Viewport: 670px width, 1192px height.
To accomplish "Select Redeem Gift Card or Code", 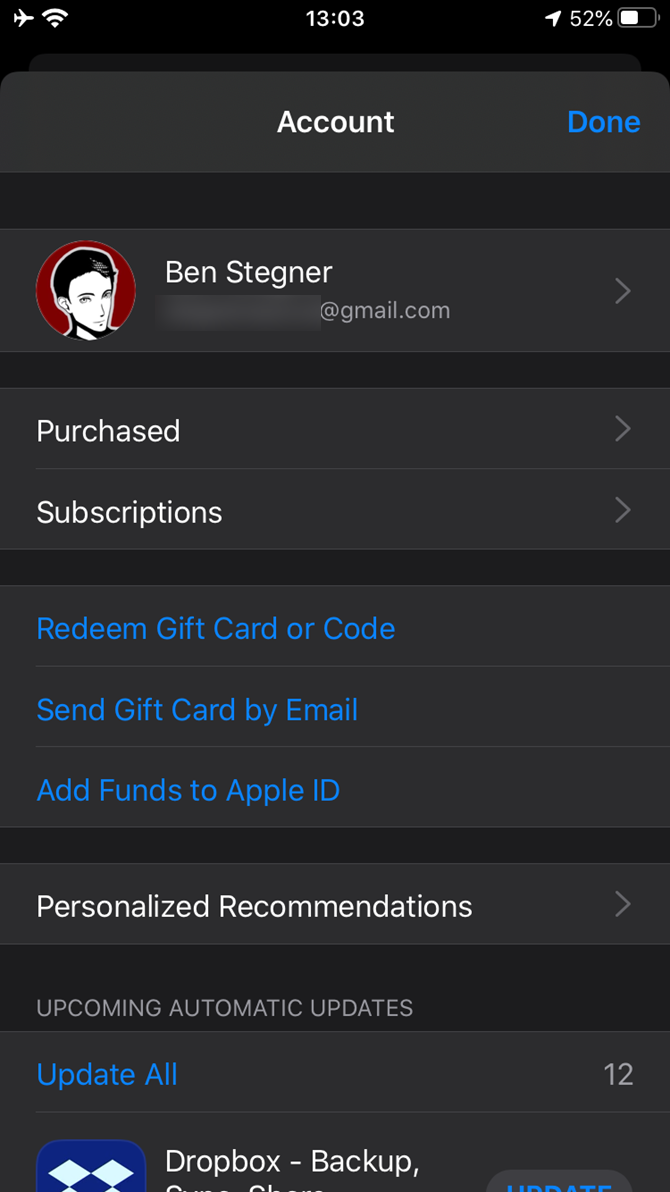I will pos(216,628).
